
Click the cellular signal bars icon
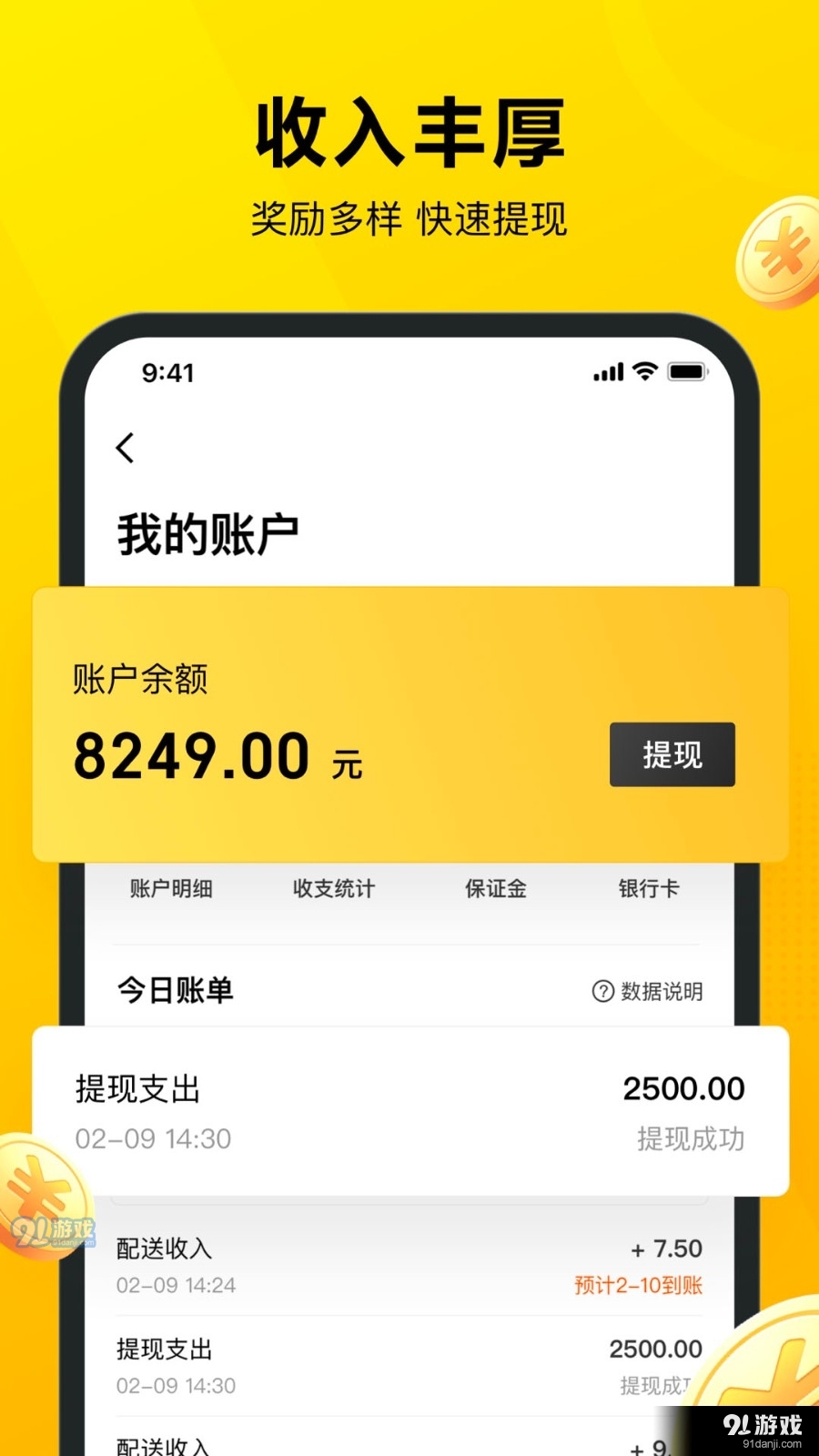[606, 373]
